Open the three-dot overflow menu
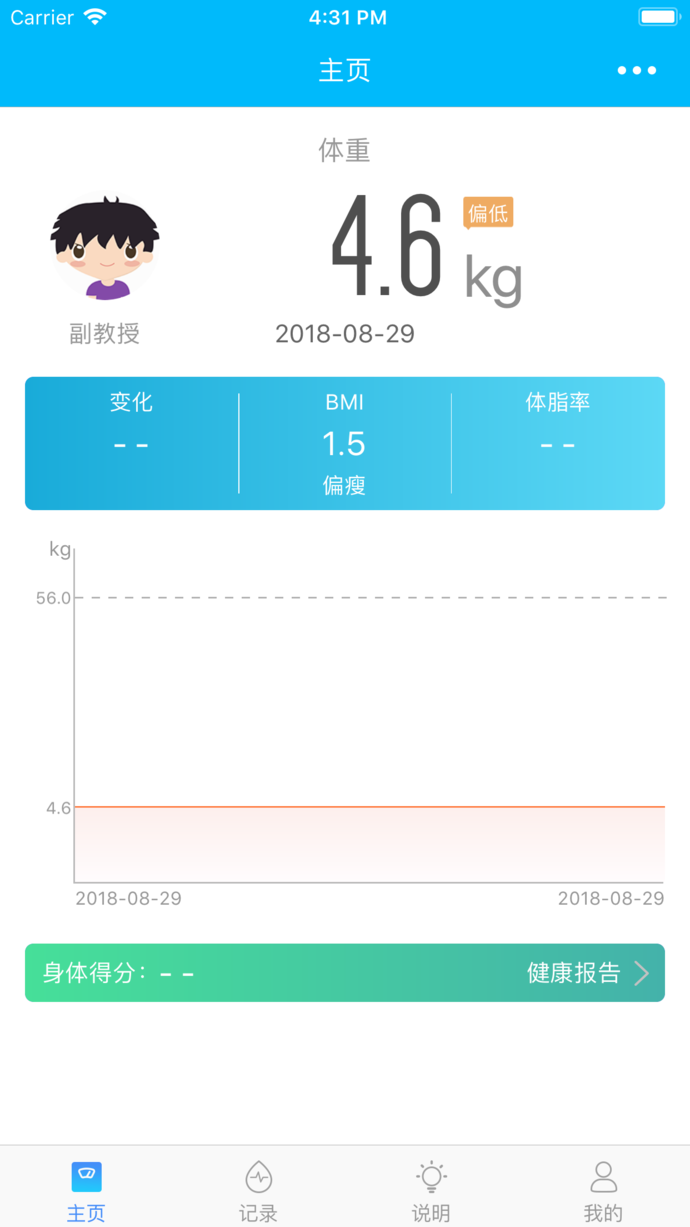This screenshot has height=1227, width=690. coord(636,70)
